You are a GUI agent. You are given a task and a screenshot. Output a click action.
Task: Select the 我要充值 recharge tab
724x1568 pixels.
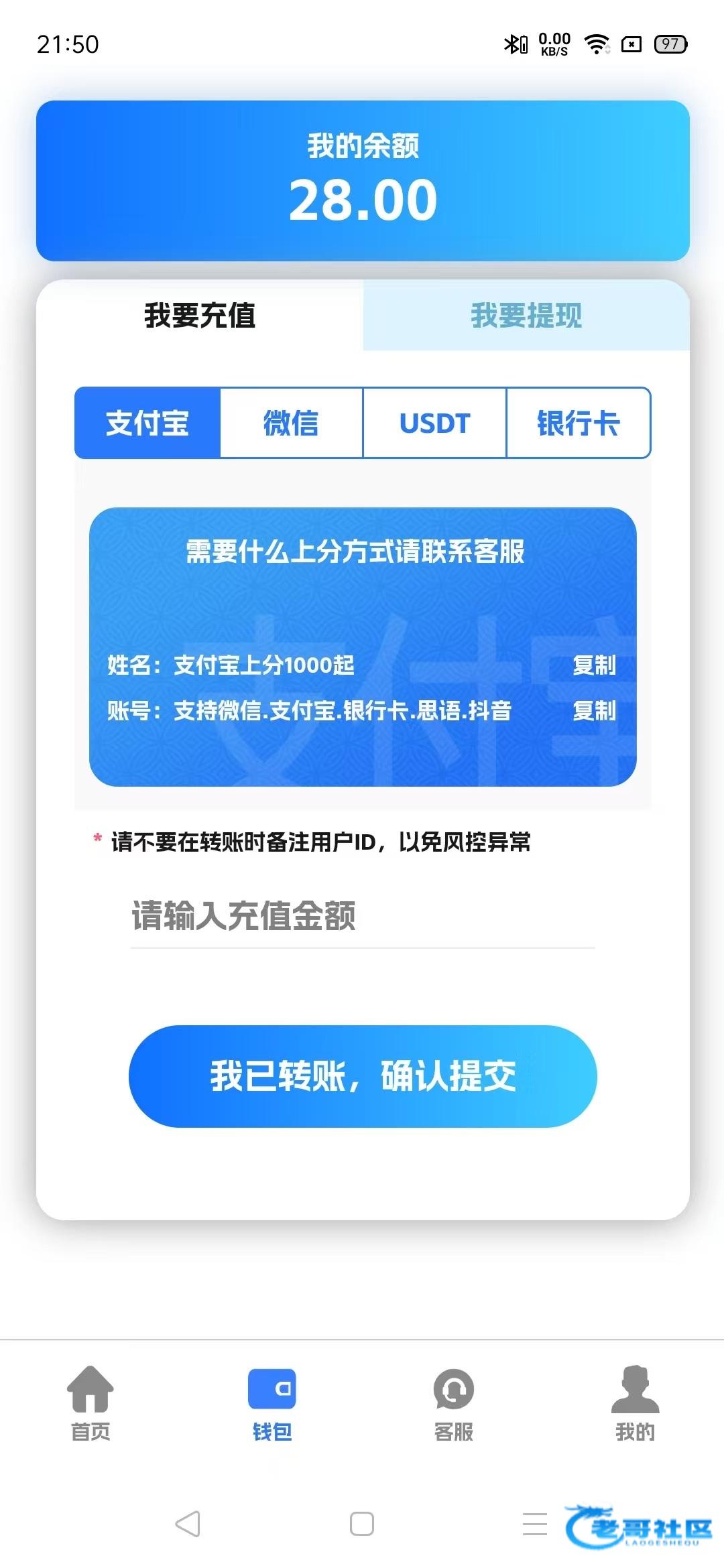coord(200,315)
